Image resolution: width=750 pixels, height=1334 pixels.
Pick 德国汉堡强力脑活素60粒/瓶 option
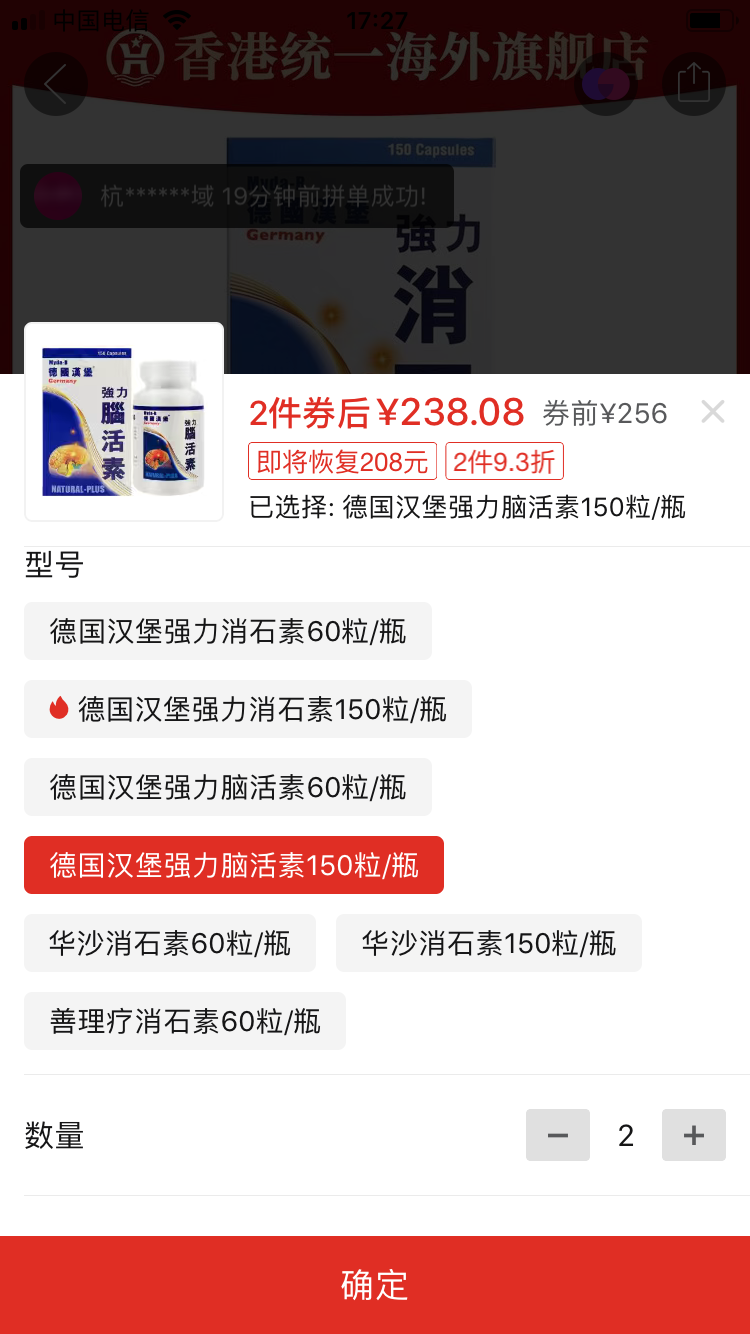coord(228,787)
